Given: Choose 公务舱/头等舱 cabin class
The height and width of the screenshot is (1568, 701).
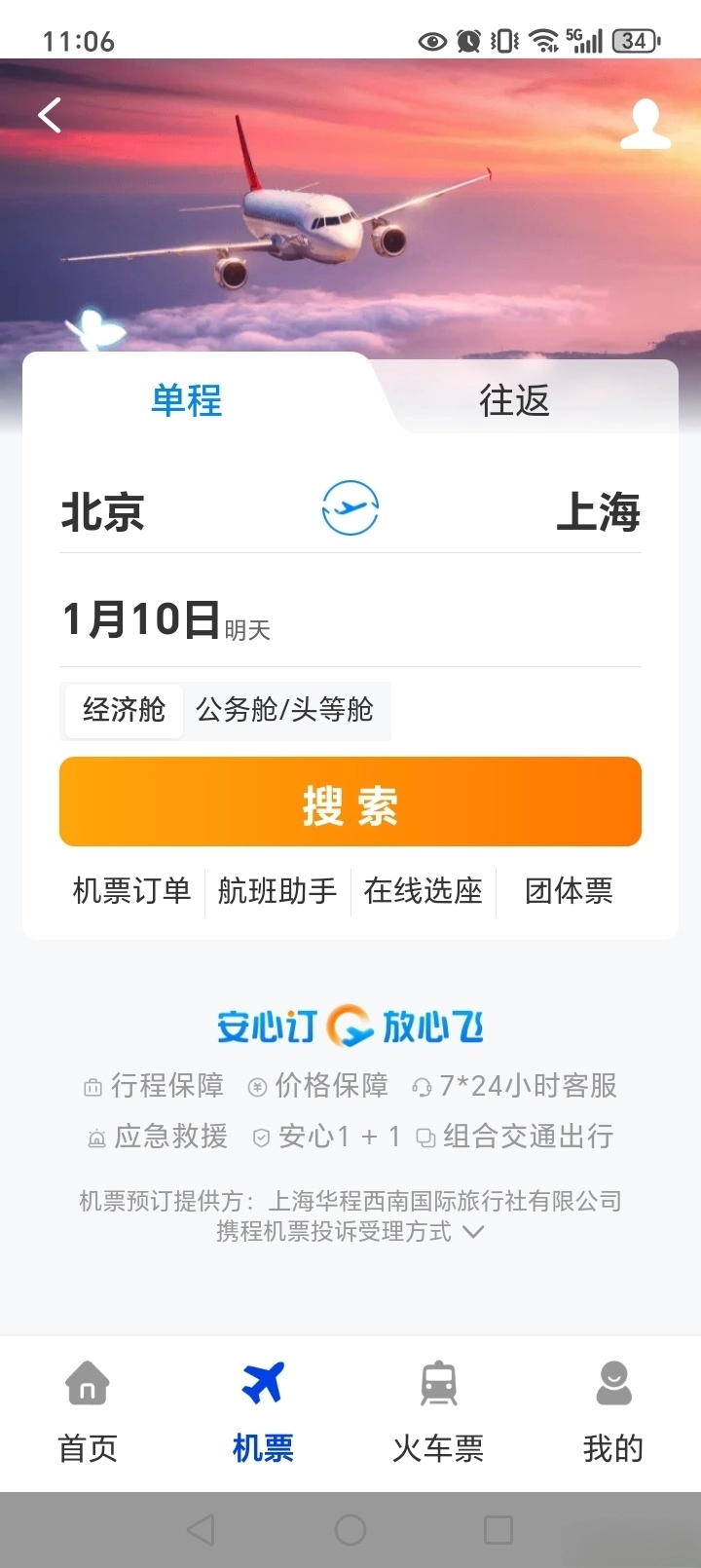Looking at the screenshot, I should tap(284, 710).
